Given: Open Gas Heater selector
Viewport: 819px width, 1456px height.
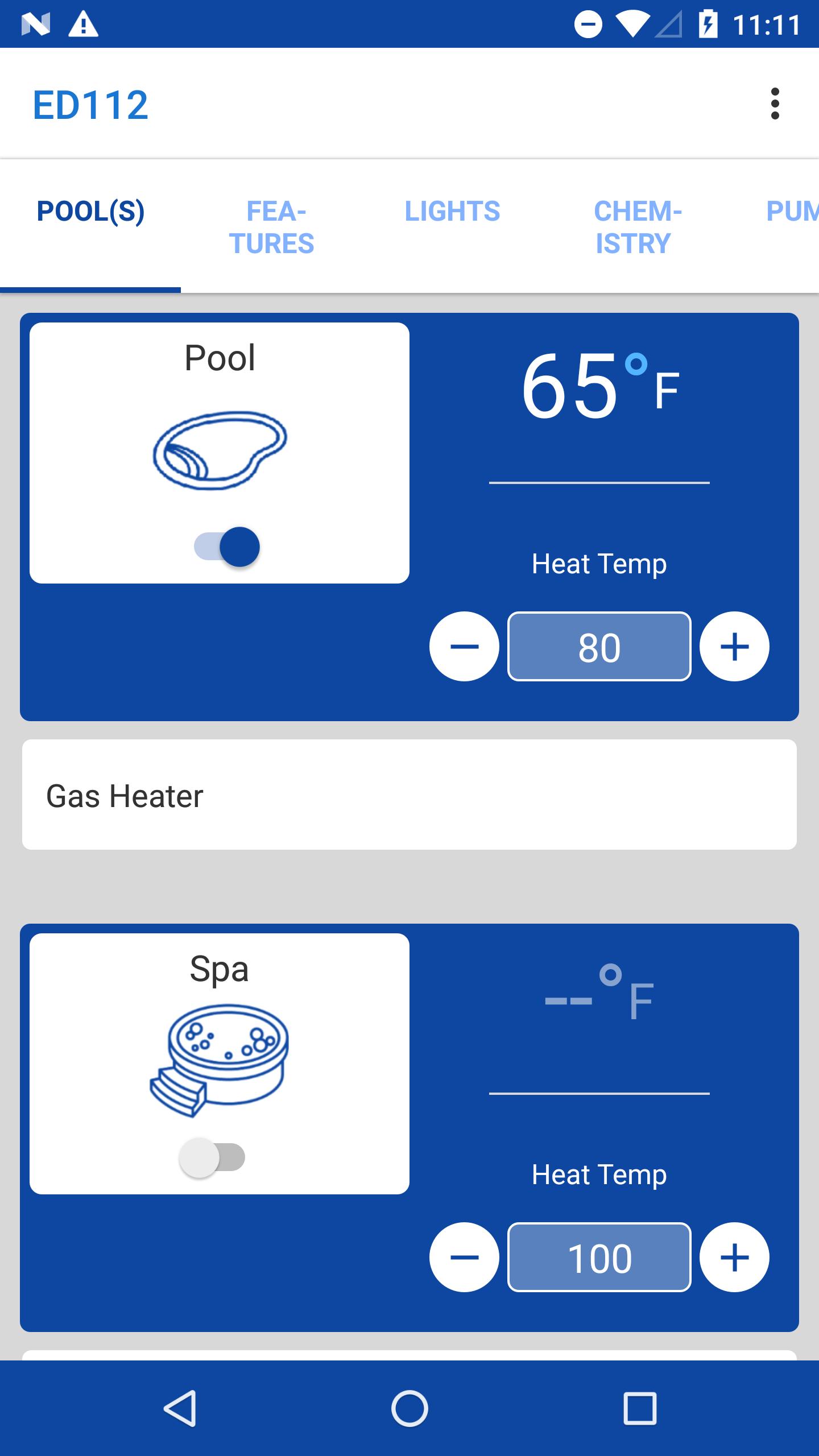Looking at the screenshot, I should 409,795.
